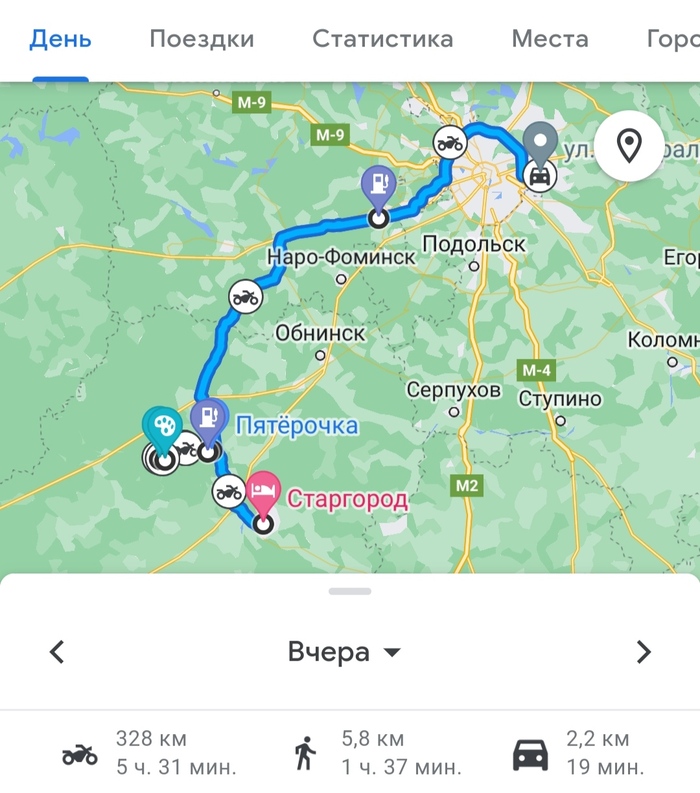Tap the location pin button on map
The width and height of the screenshot is (700, 793).
click(628, 146)
